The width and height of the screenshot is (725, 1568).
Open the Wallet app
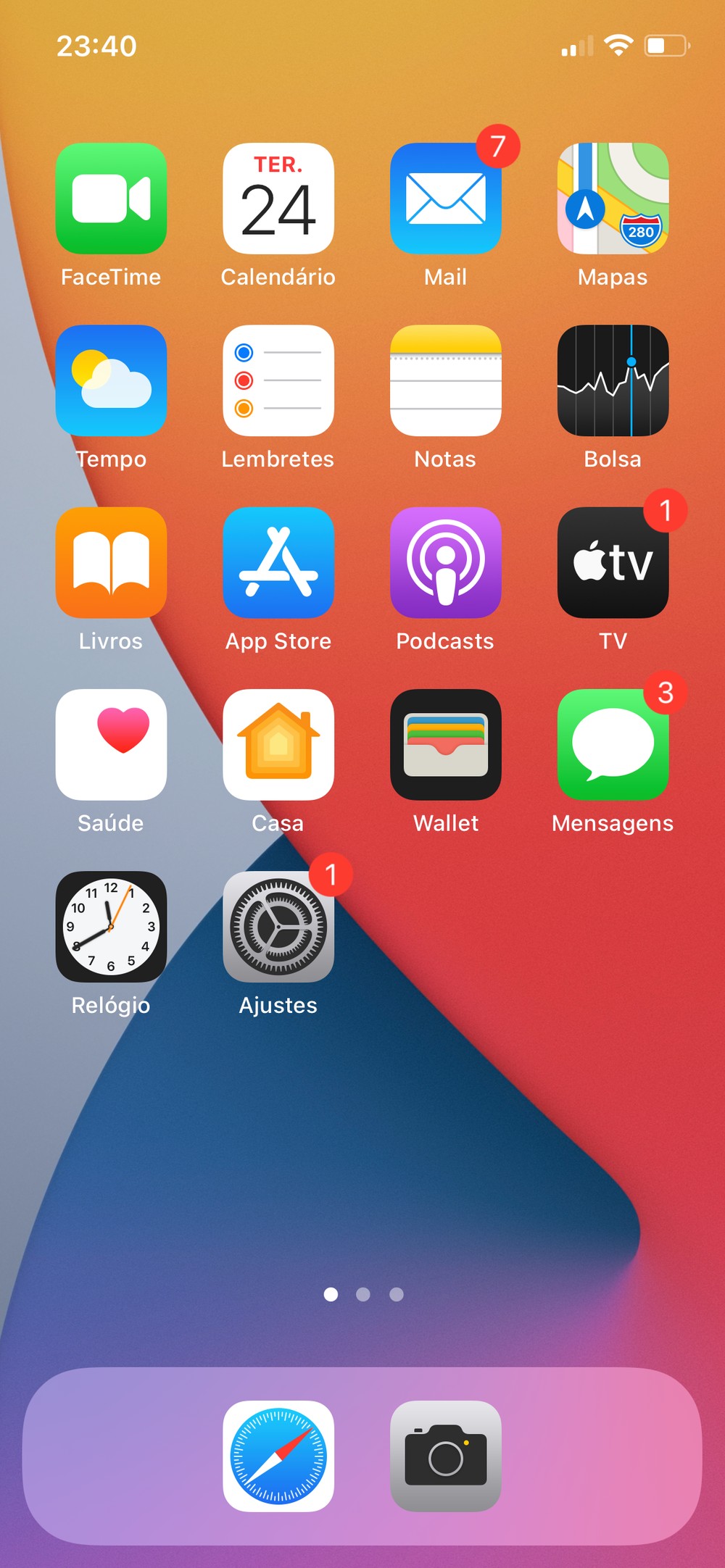pos(445,744)
